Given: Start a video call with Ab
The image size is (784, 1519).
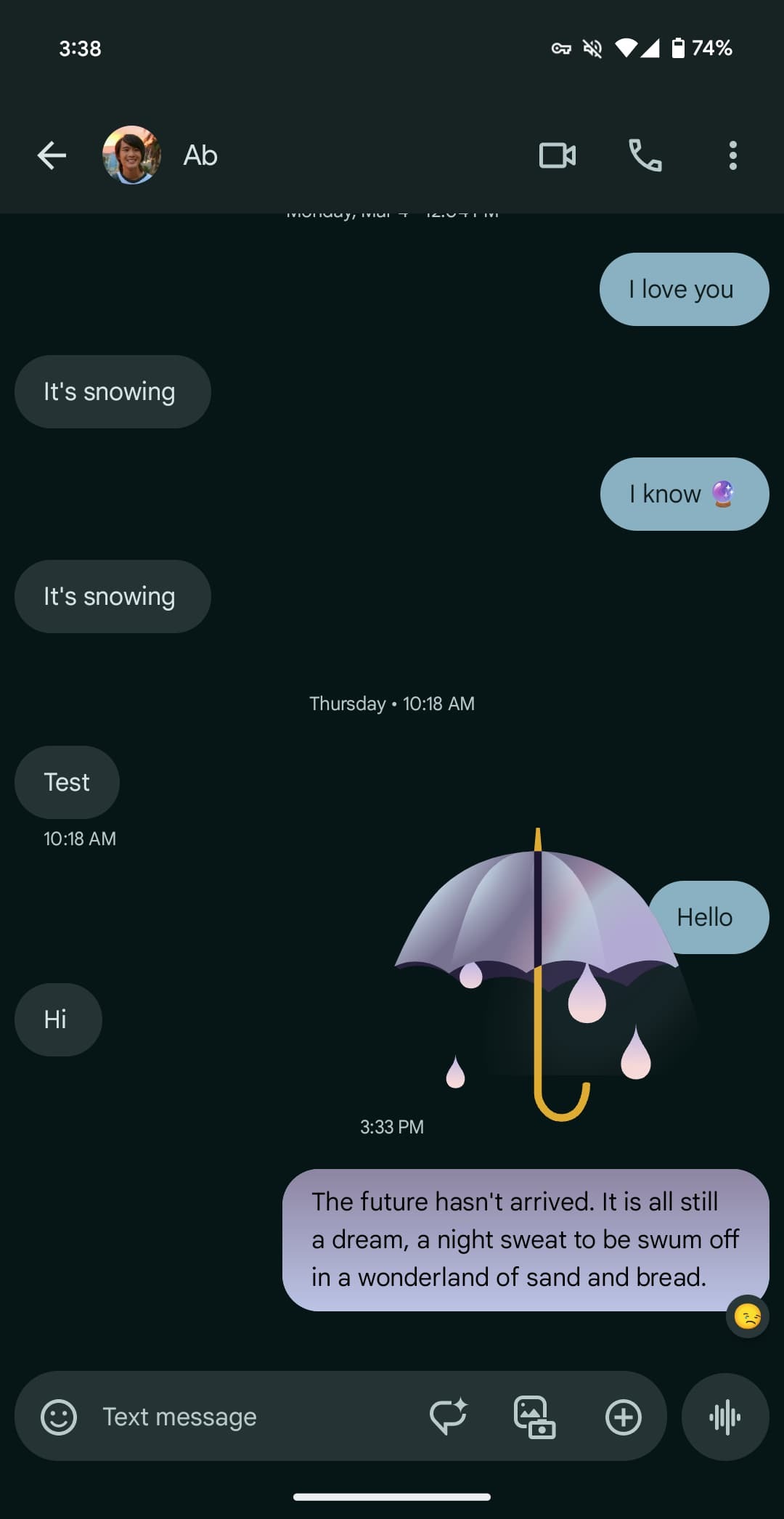Looking at the screenshot, I should [x=558, y=155].
